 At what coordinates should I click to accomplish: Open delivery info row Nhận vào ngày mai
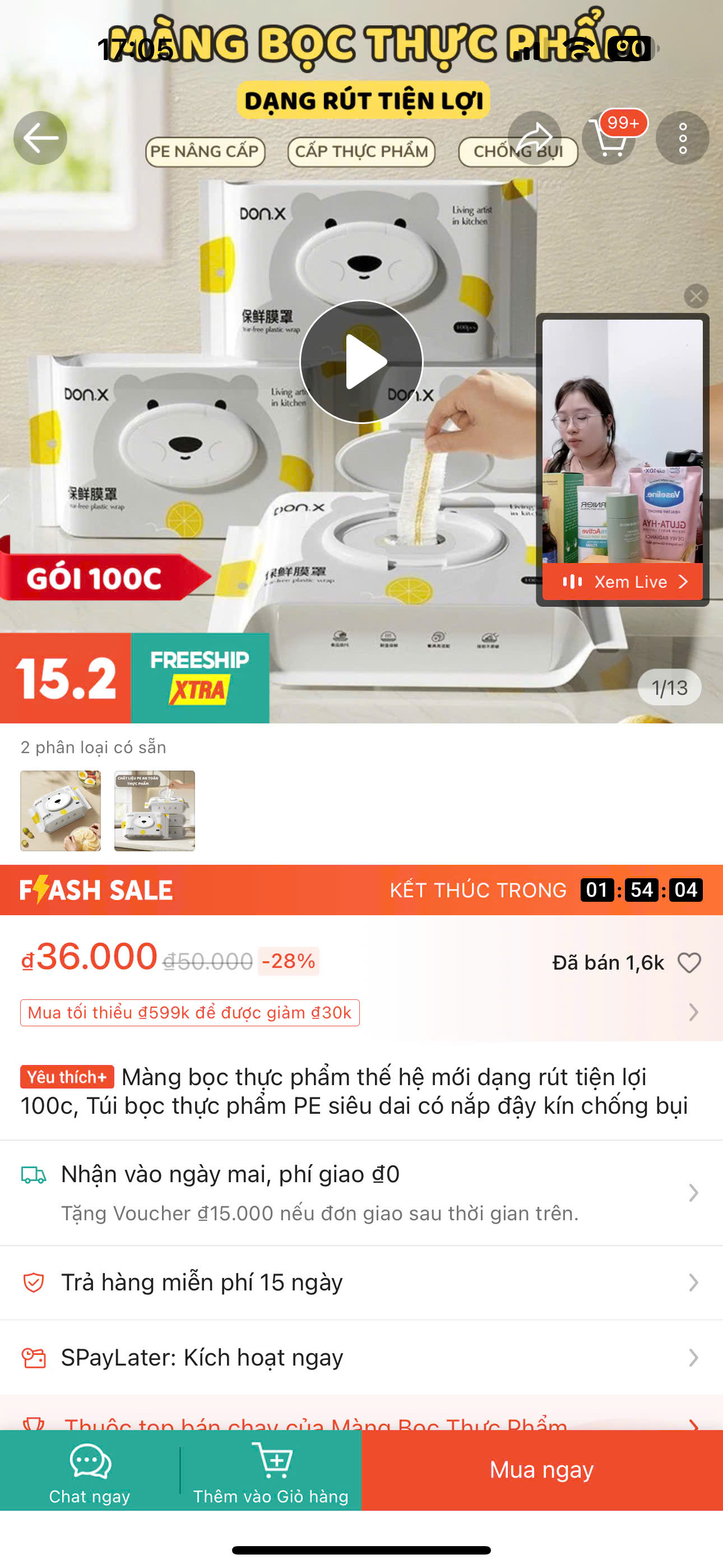[361, 1192]
